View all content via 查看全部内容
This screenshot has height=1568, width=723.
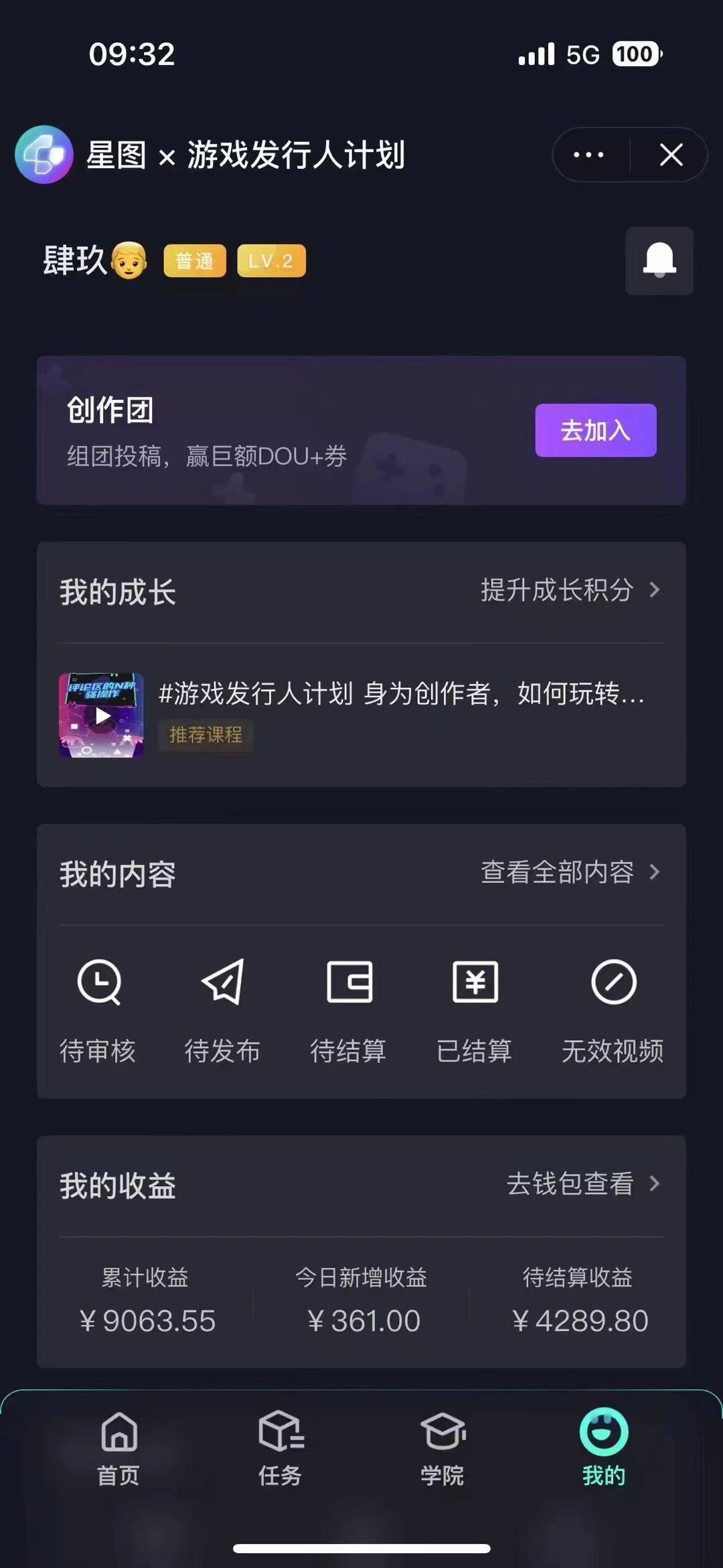click(570, 872)
